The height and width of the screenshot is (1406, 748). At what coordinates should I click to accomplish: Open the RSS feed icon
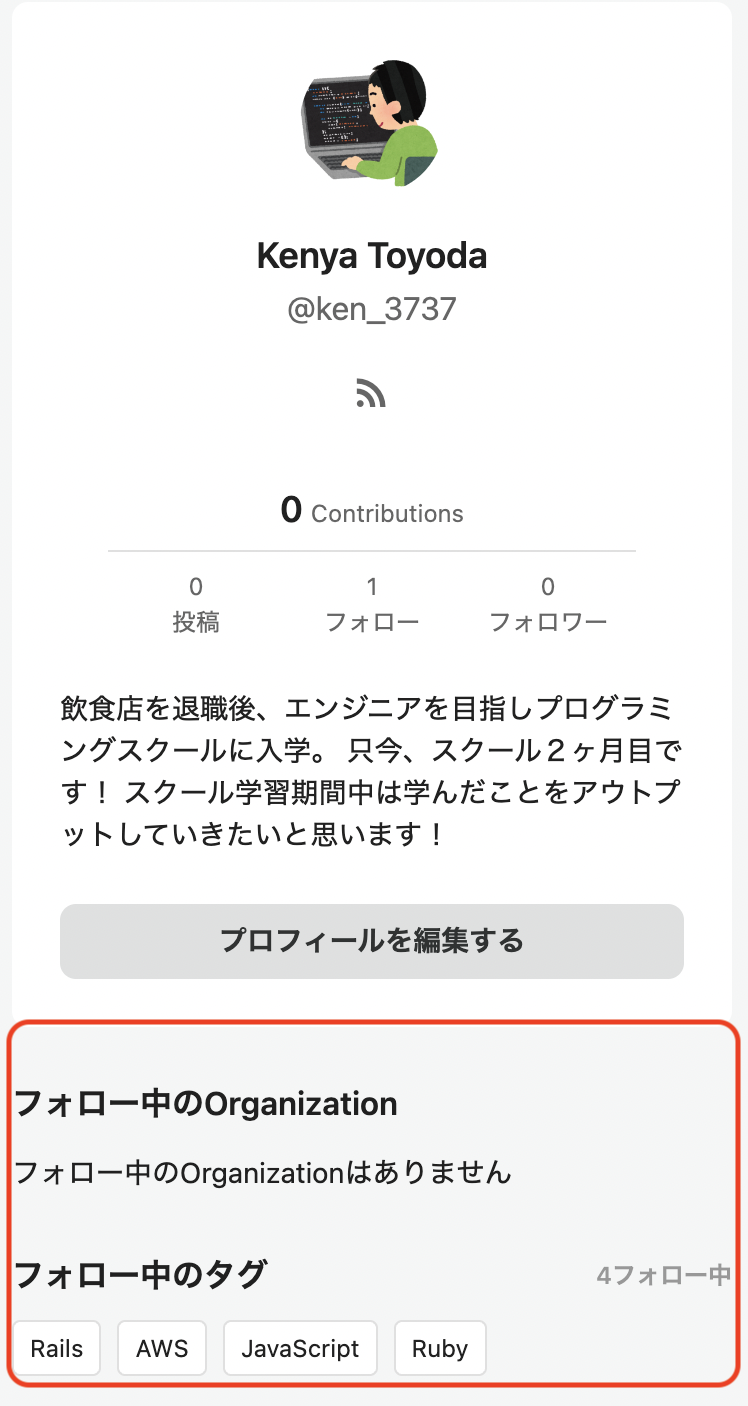tap(372, 394)
